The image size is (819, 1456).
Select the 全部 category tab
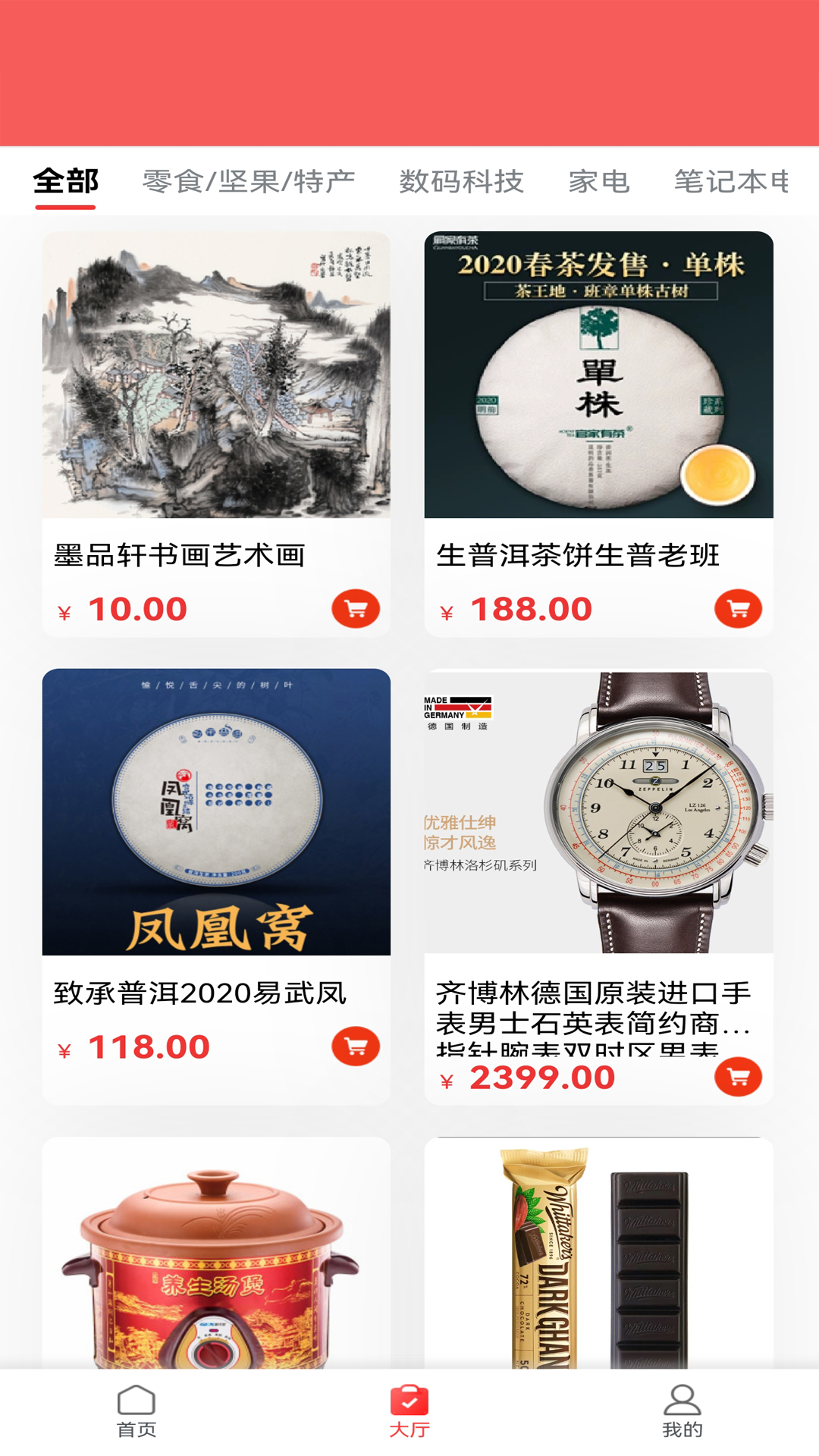66,182
